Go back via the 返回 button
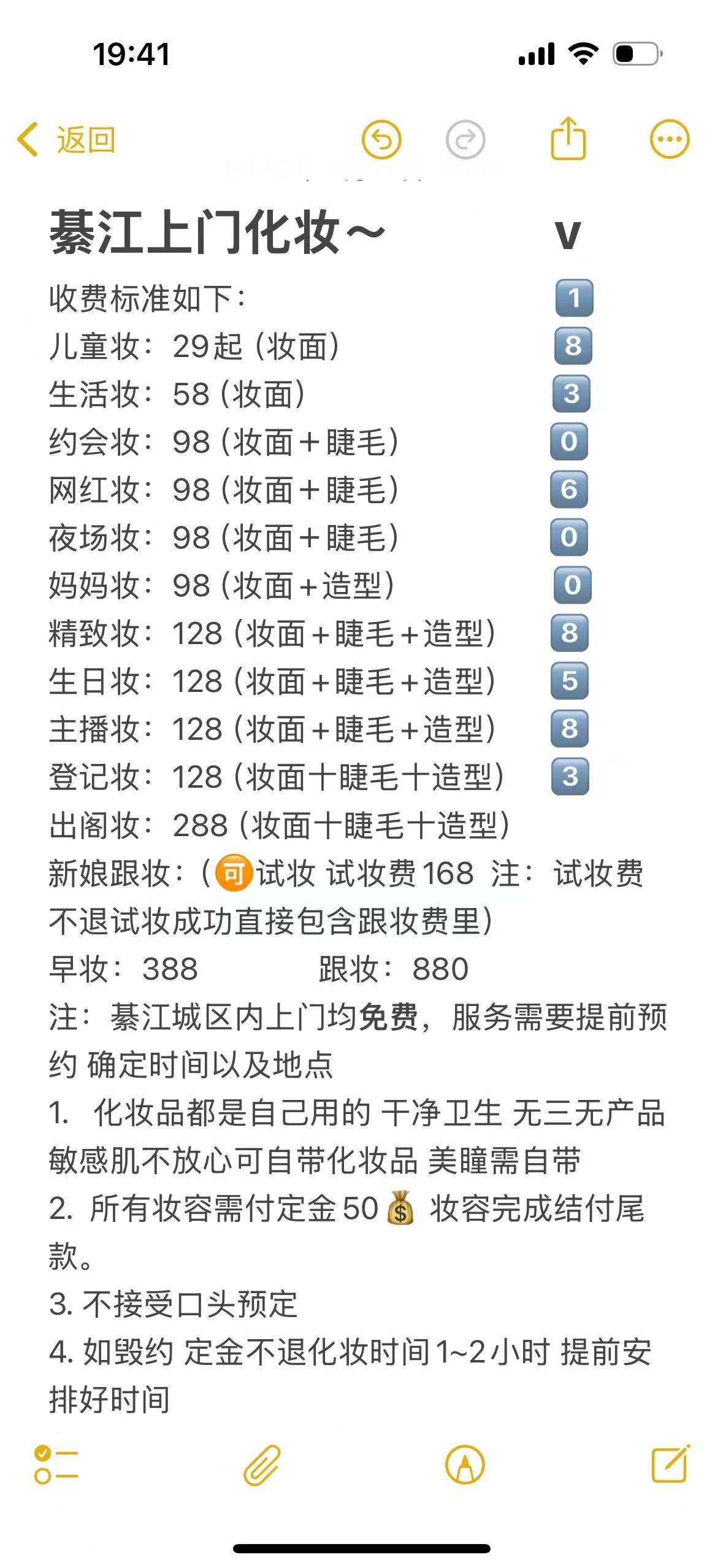This screenshot has width=723, height=1568. pos(66,140)
